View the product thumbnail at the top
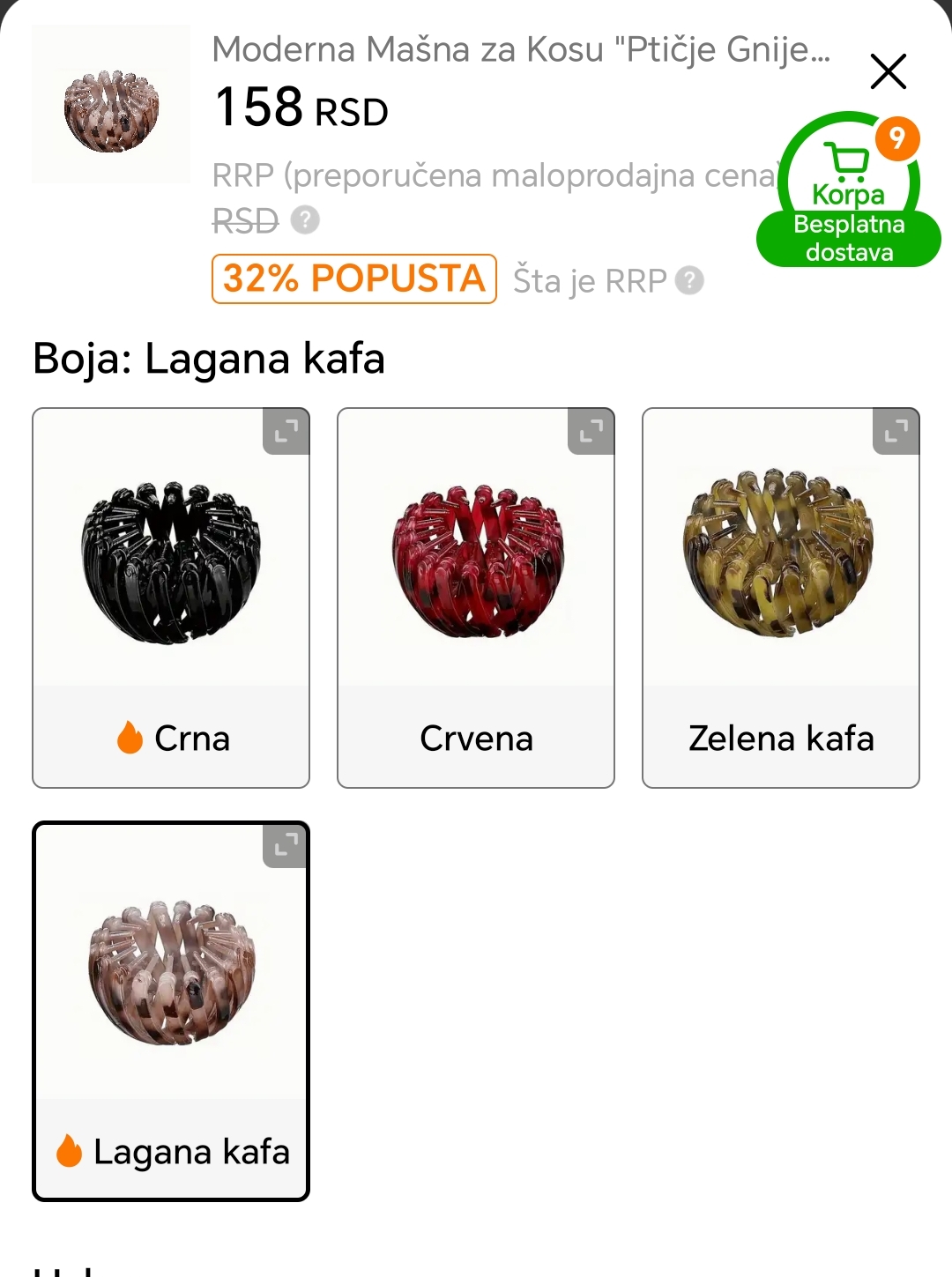The width and height of the screenshot is (952, 1277). [111, 105]
